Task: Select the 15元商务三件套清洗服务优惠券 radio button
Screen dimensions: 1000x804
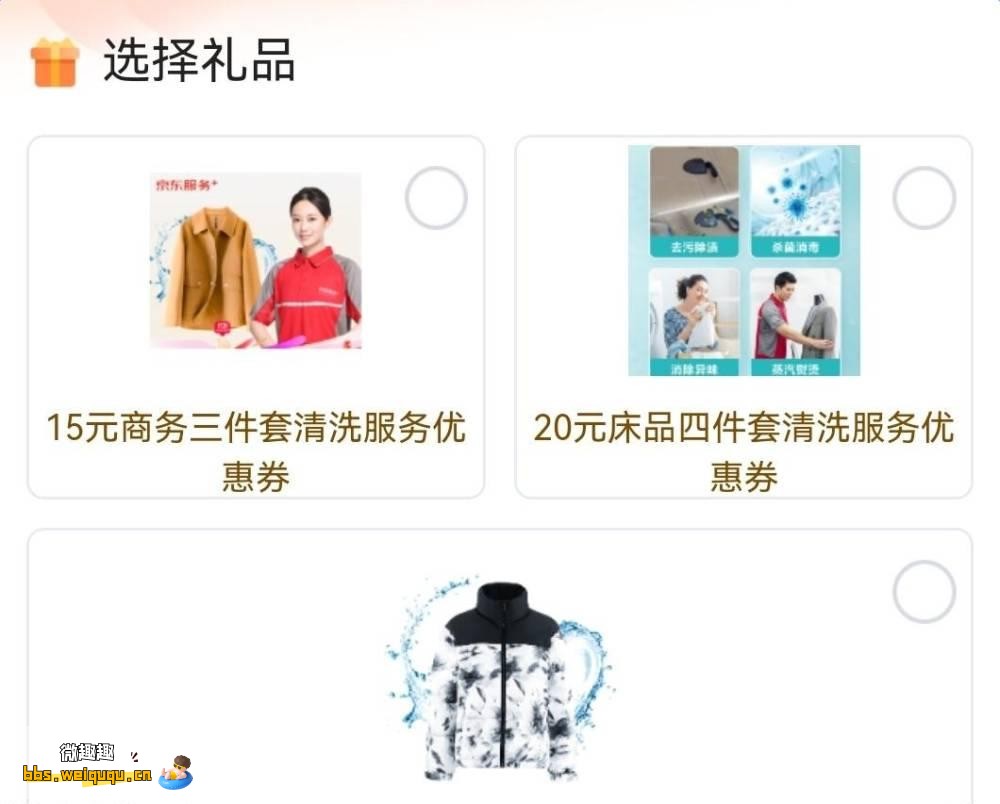Action: (x=436, y=198)
